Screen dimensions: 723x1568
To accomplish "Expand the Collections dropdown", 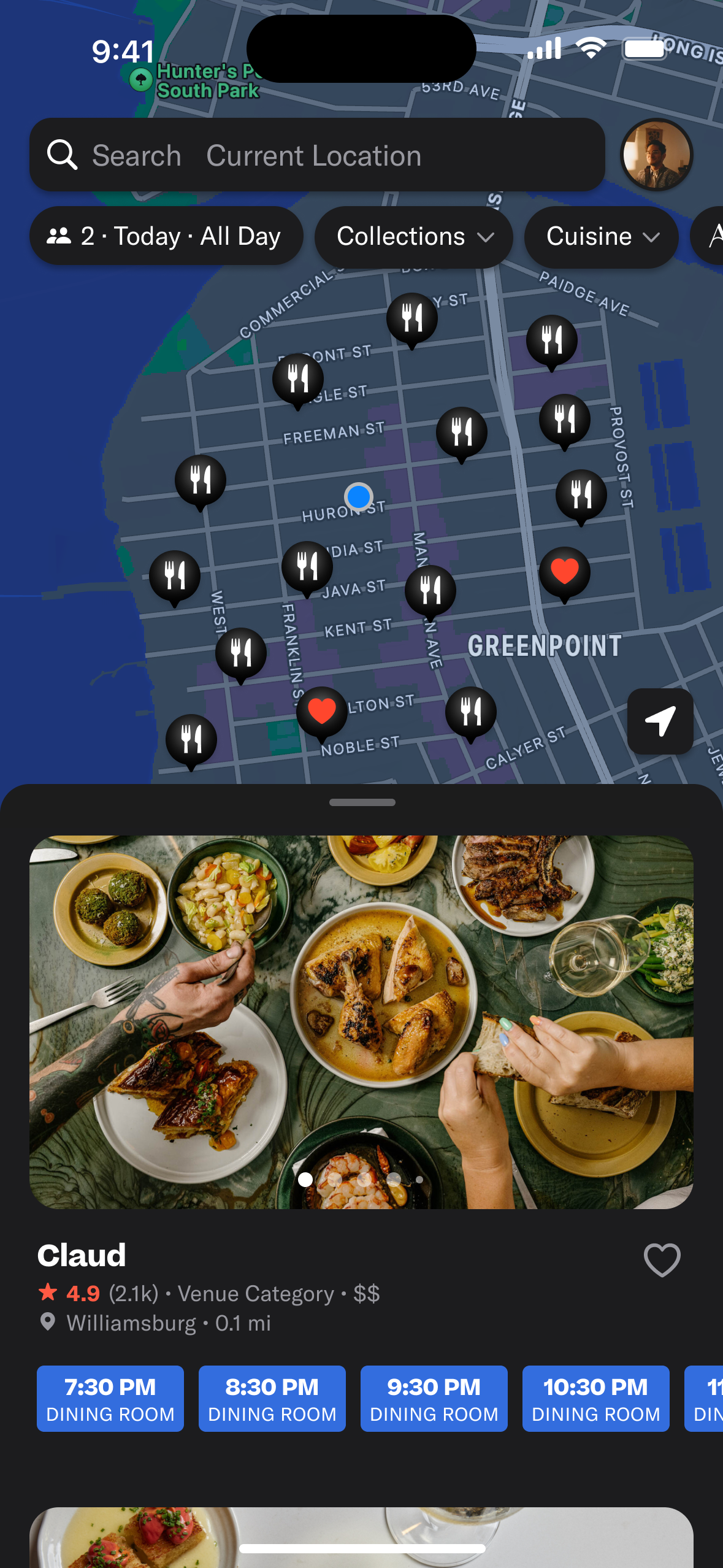I will [x=414, y=236].
